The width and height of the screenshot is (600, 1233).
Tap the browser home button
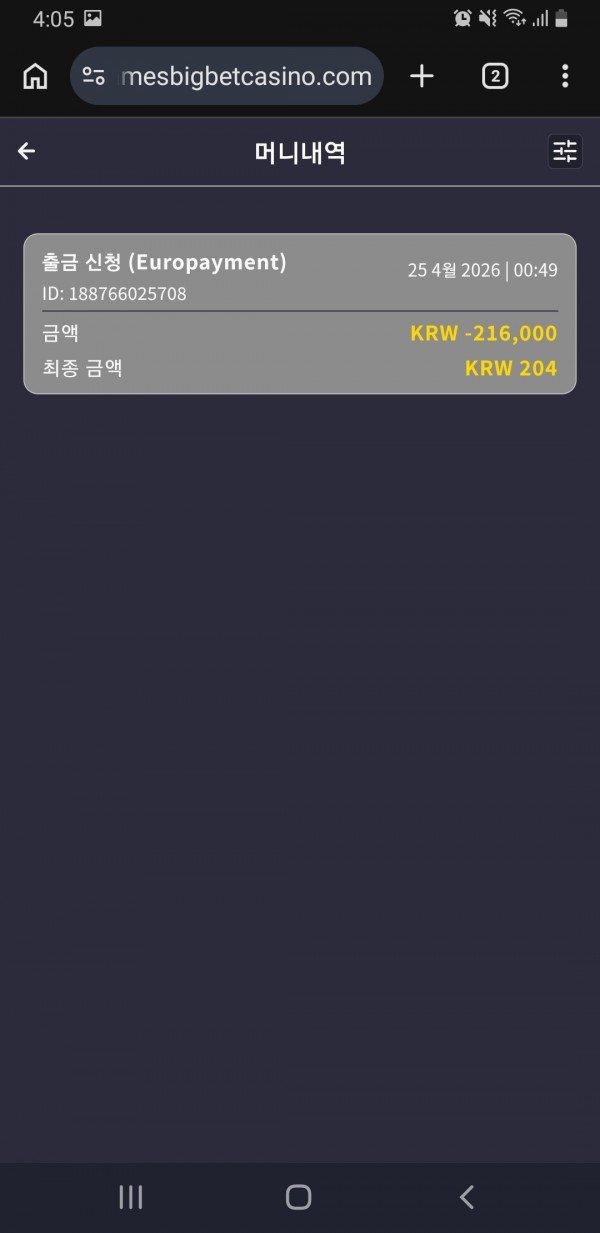[x=35, y=76]
